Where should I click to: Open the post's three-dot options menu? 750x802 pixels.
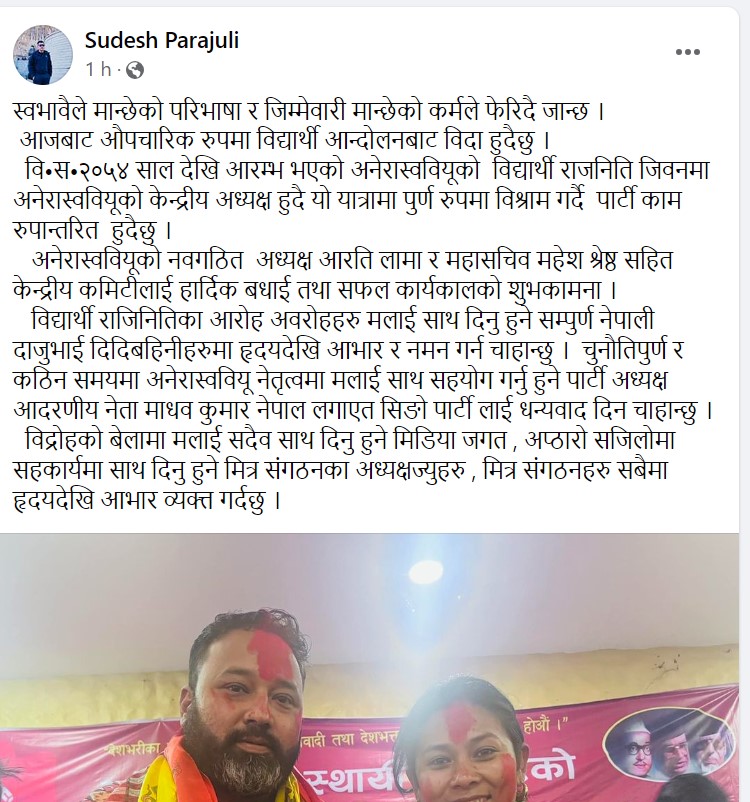pyautogui.click(x=687, y=52)
